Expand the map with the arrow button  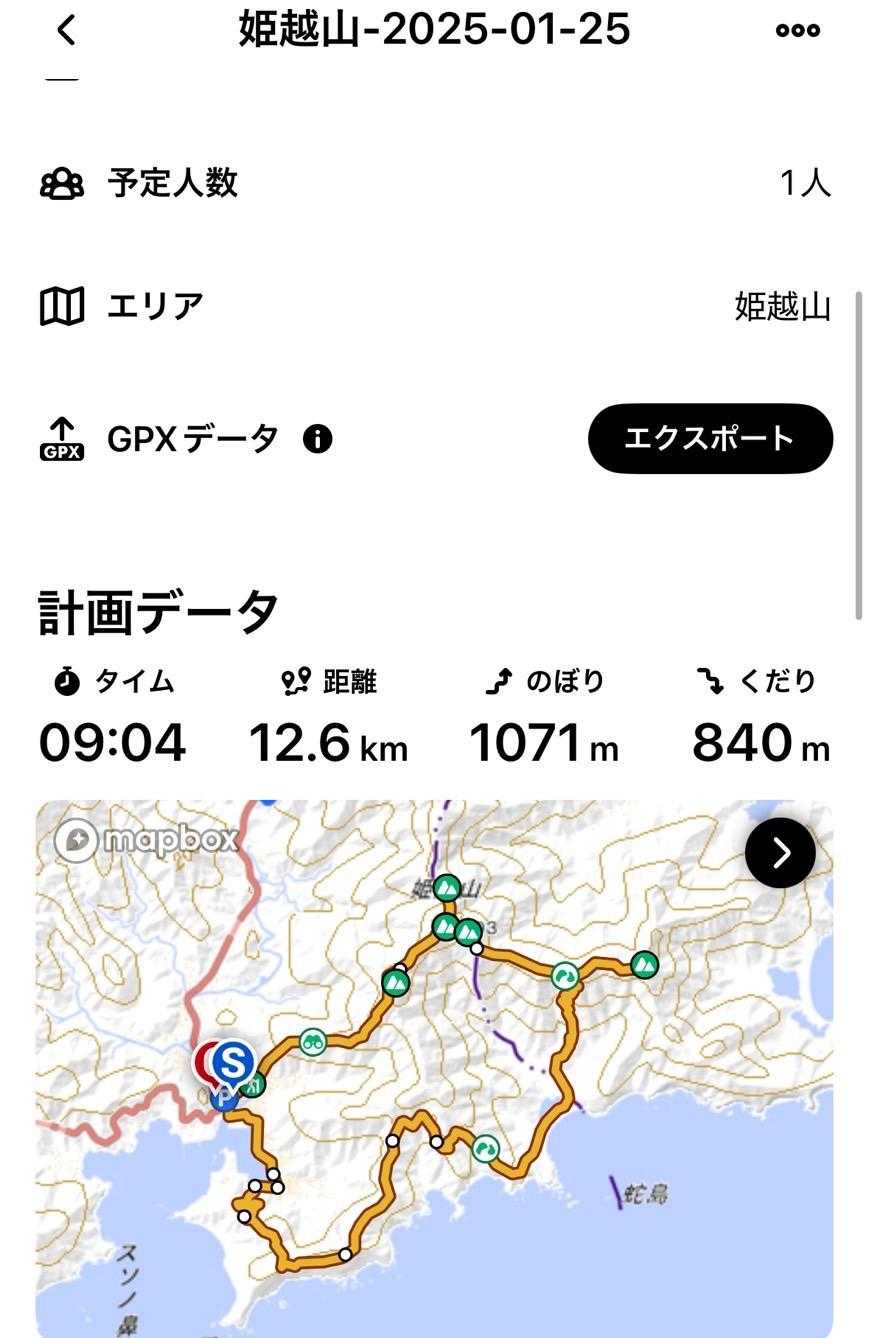[x=780, y=853]
